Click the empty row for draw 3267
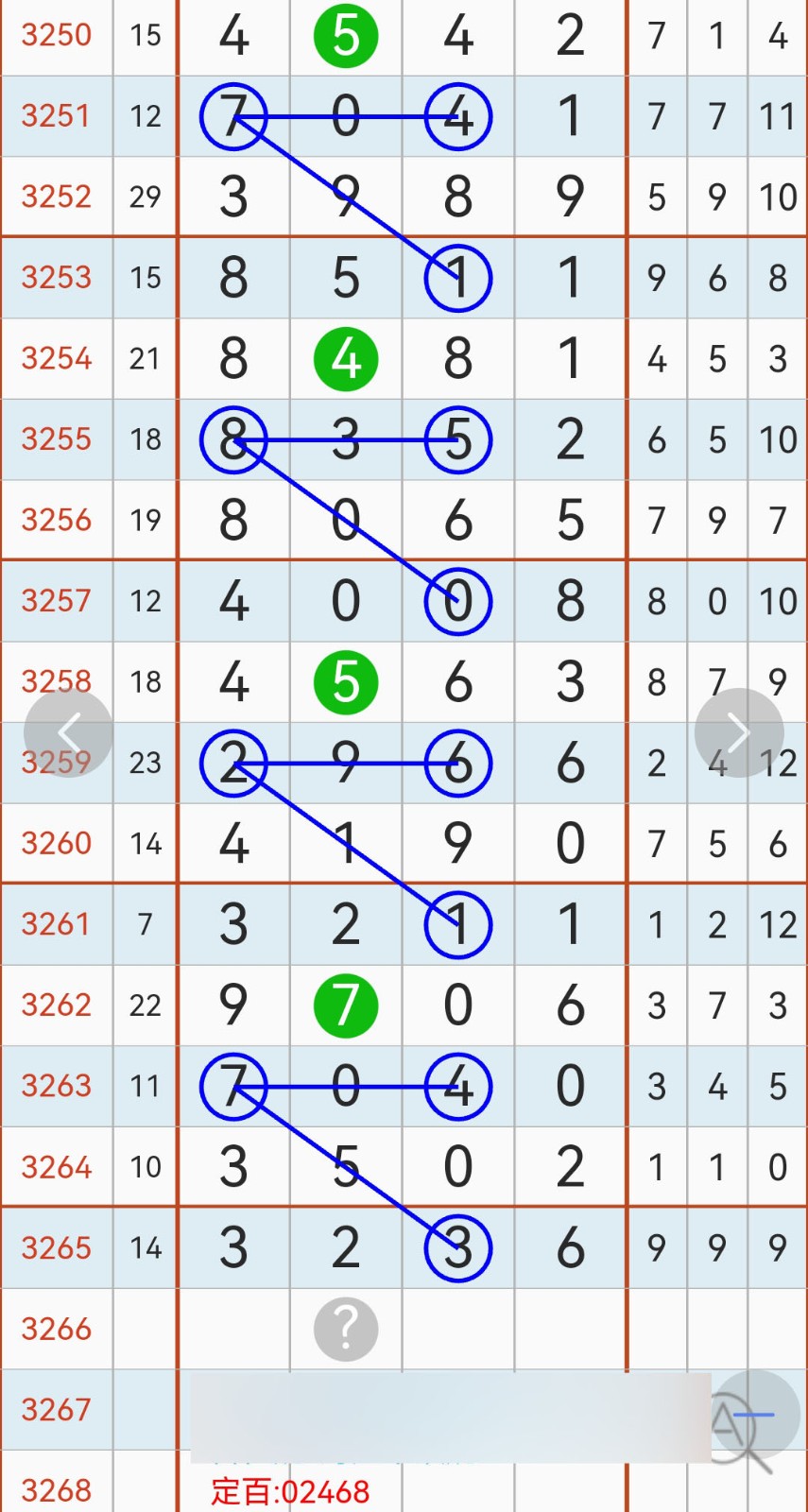 57,1409
